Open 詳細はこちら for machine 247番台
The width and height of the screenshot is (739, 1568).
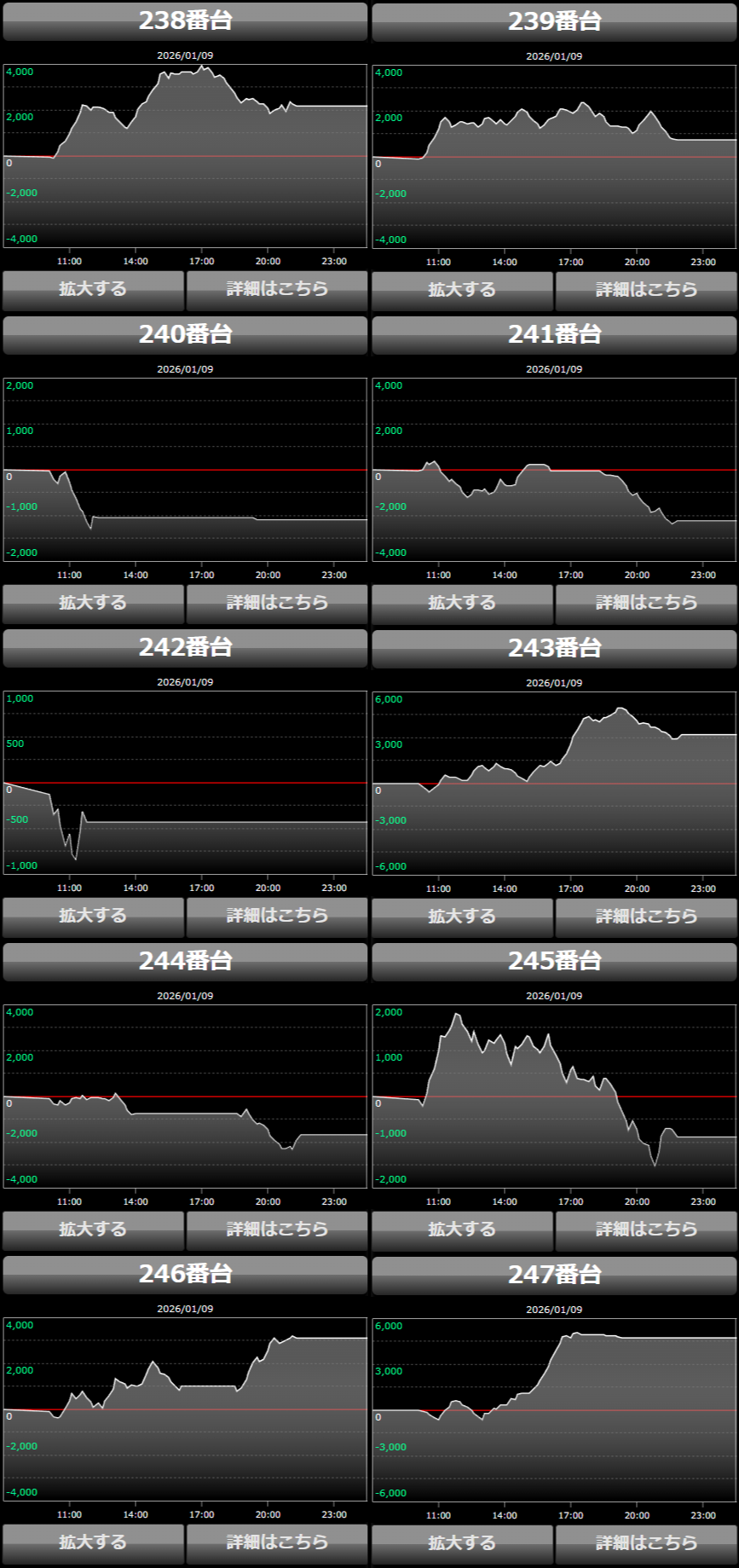coord(646,1543)
